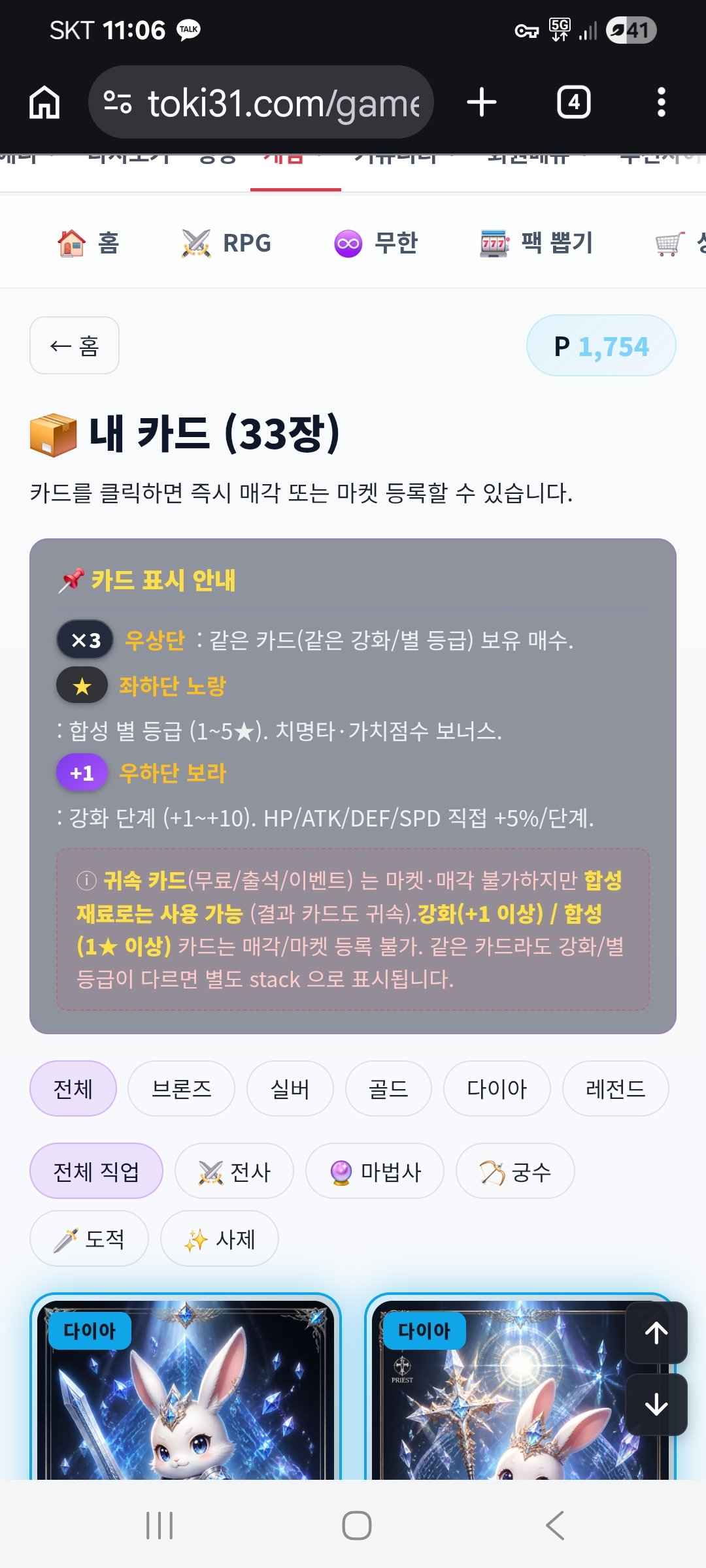
Task: Select the 골드 grade chip
Action: pos(388,1088)
